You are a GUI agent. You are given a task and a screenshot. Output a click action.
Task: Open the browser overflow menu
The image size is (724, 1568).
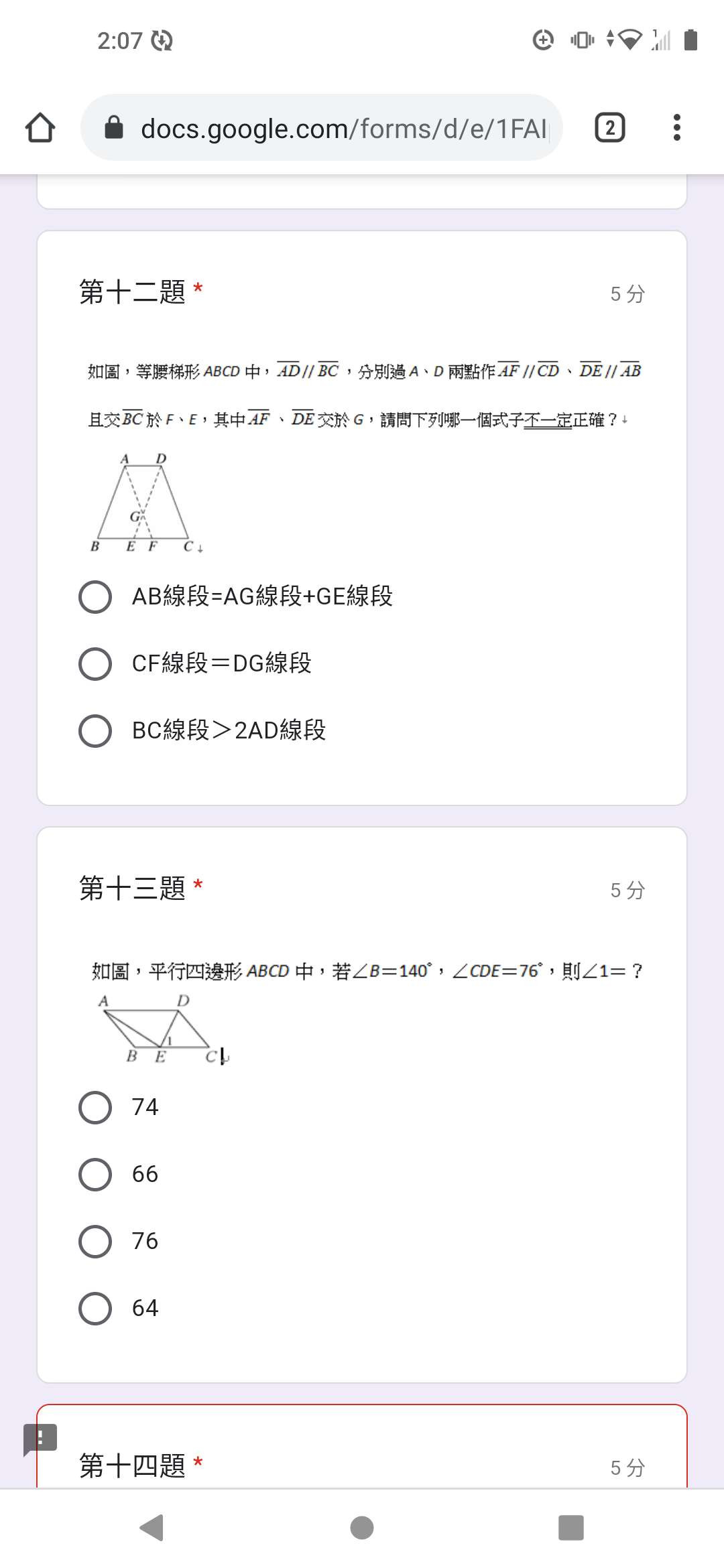coord(676,127)
